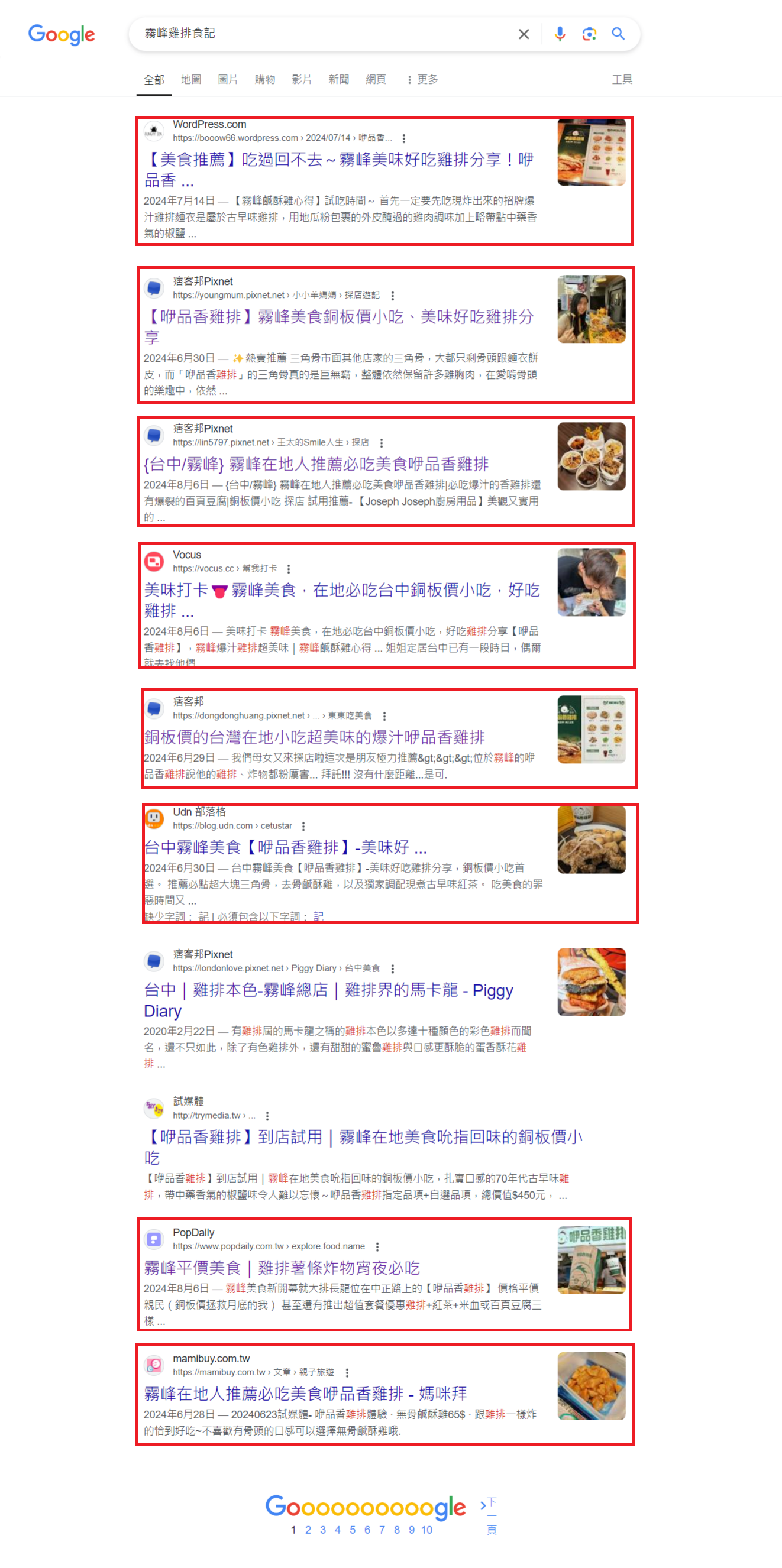Open PopDaily result 霧峰平價美食
The image size is (782, 1568).
pos(282,1268)
